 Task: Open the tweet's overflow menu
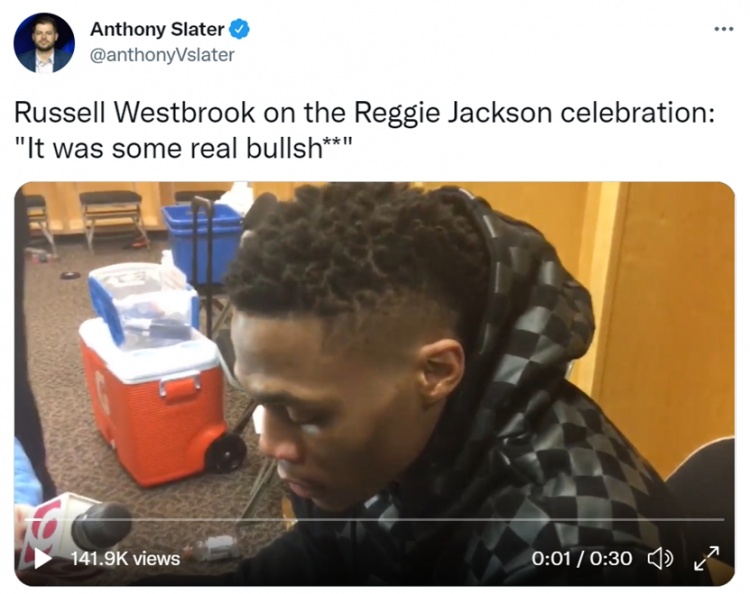point(723,28)
